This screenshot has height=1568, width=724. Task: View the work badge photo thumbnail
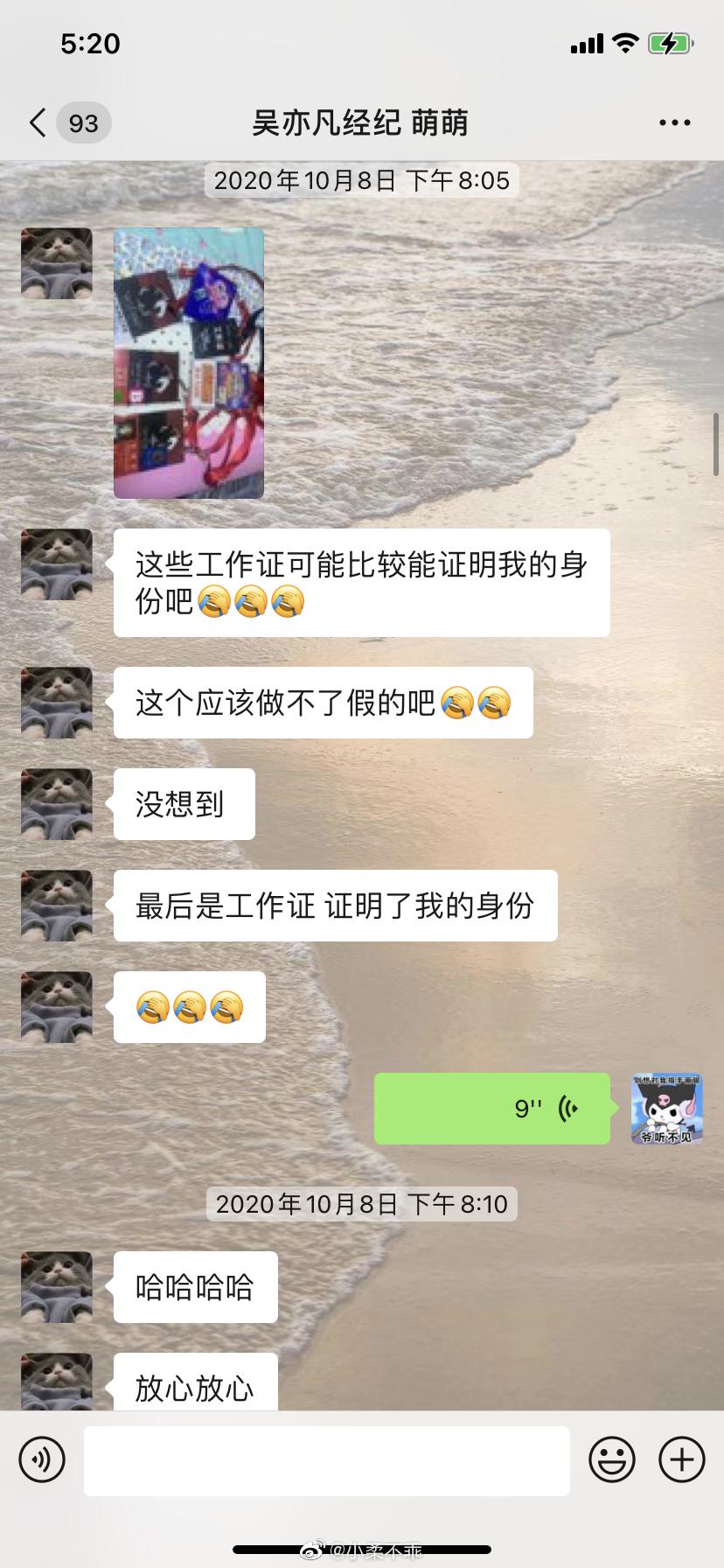[187, 363]
